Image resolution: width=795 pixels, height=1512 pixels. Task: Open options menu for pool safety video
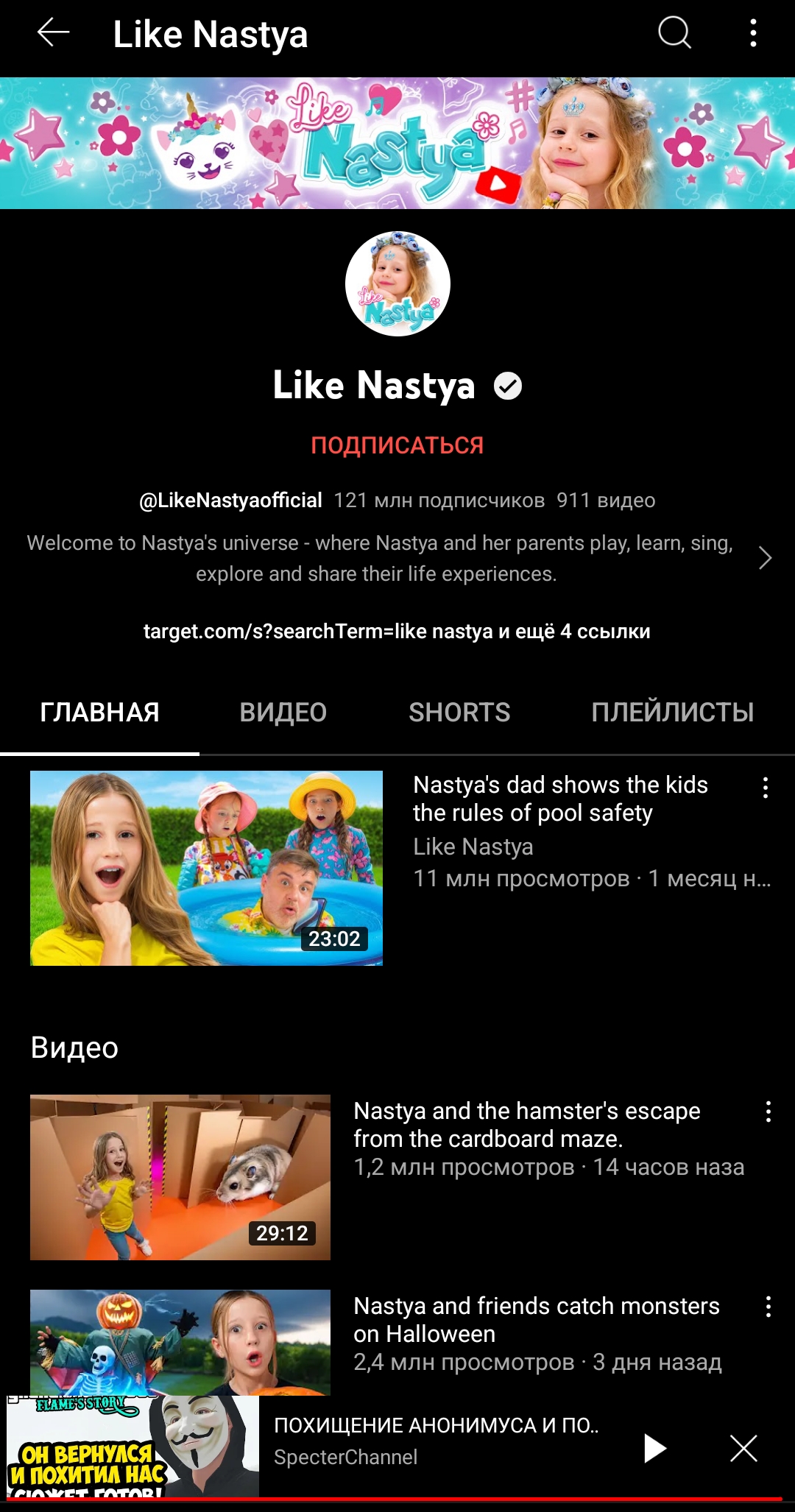click(766, 788)
